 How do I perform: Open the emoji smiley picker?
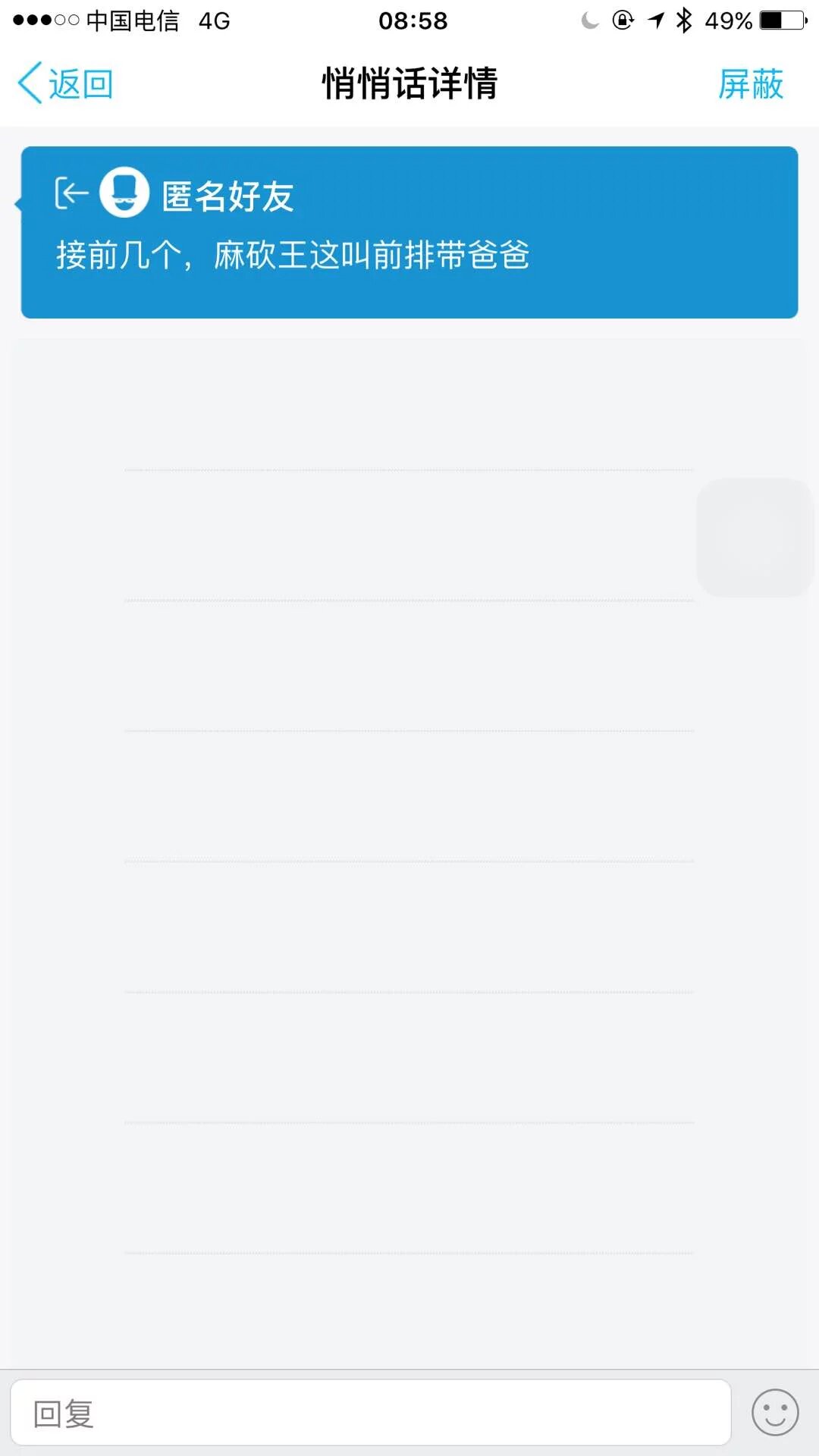pos(774,1413)
